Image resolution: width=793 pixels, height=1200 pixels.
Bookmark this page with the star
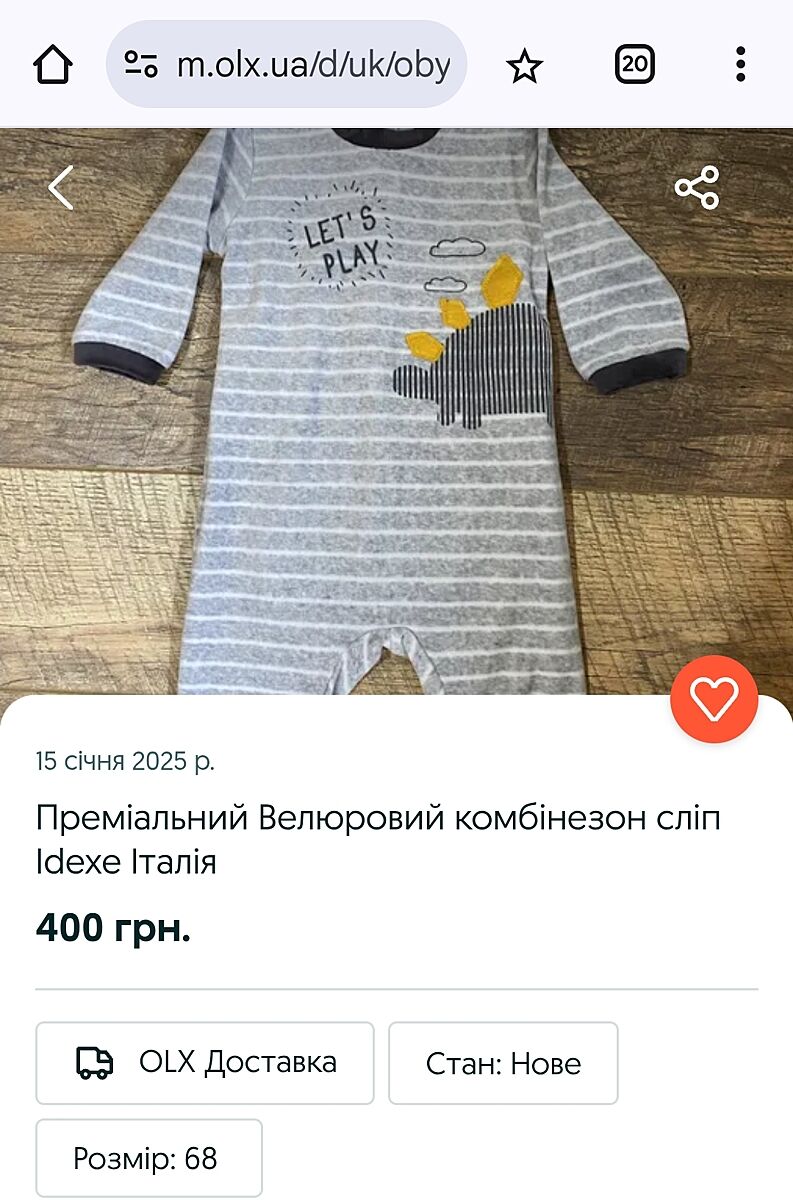(524, 66)
